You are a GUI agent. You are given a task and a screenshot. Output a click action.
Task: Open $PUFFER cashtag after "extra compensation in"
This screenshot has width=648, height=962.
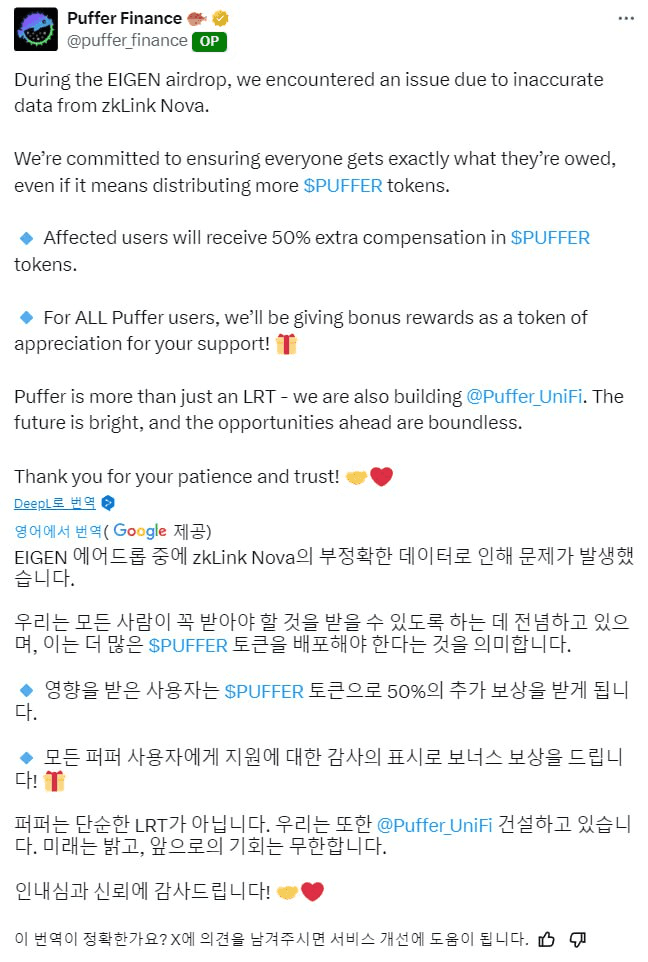pyautogui.click(x=550, y=238)
